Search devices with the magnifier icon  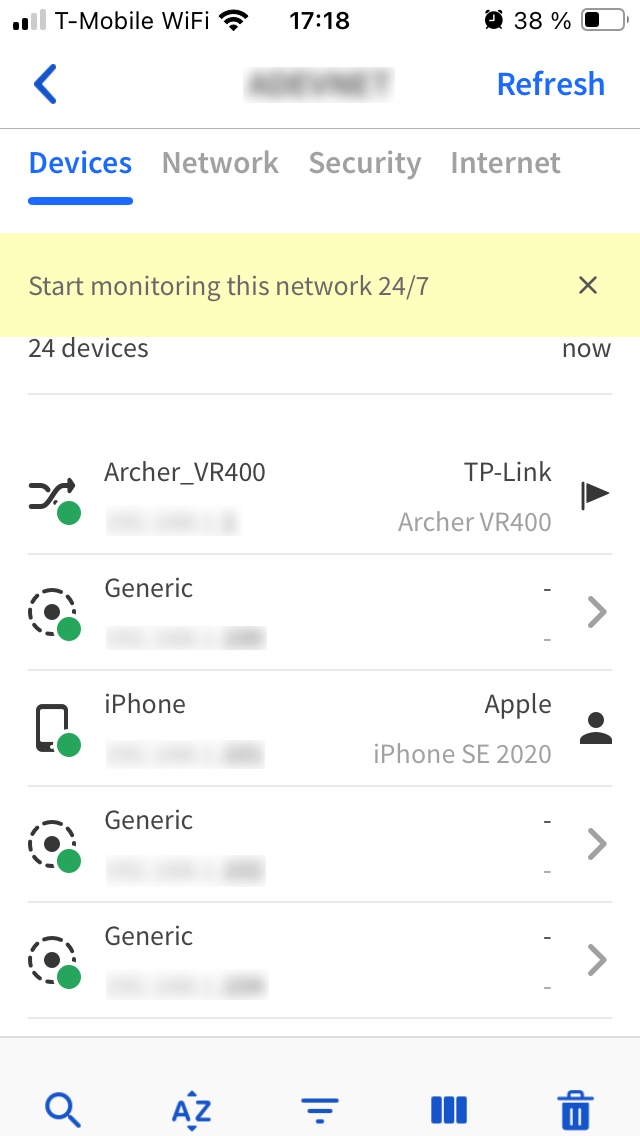(62, 1109)
